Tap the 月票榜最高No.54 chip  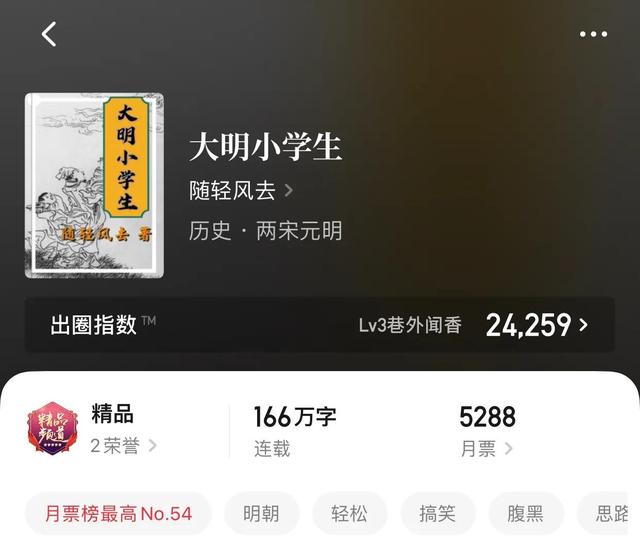click(x=118, y=514)
